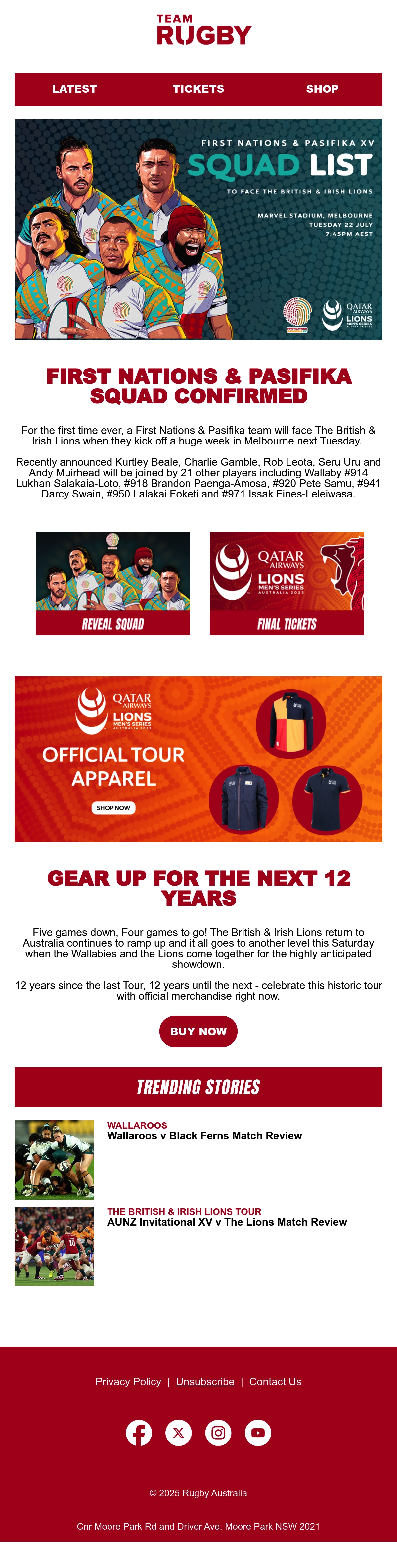Visit the Facebook page
Screen dimensions: 397x1568
pos(139,1433)
